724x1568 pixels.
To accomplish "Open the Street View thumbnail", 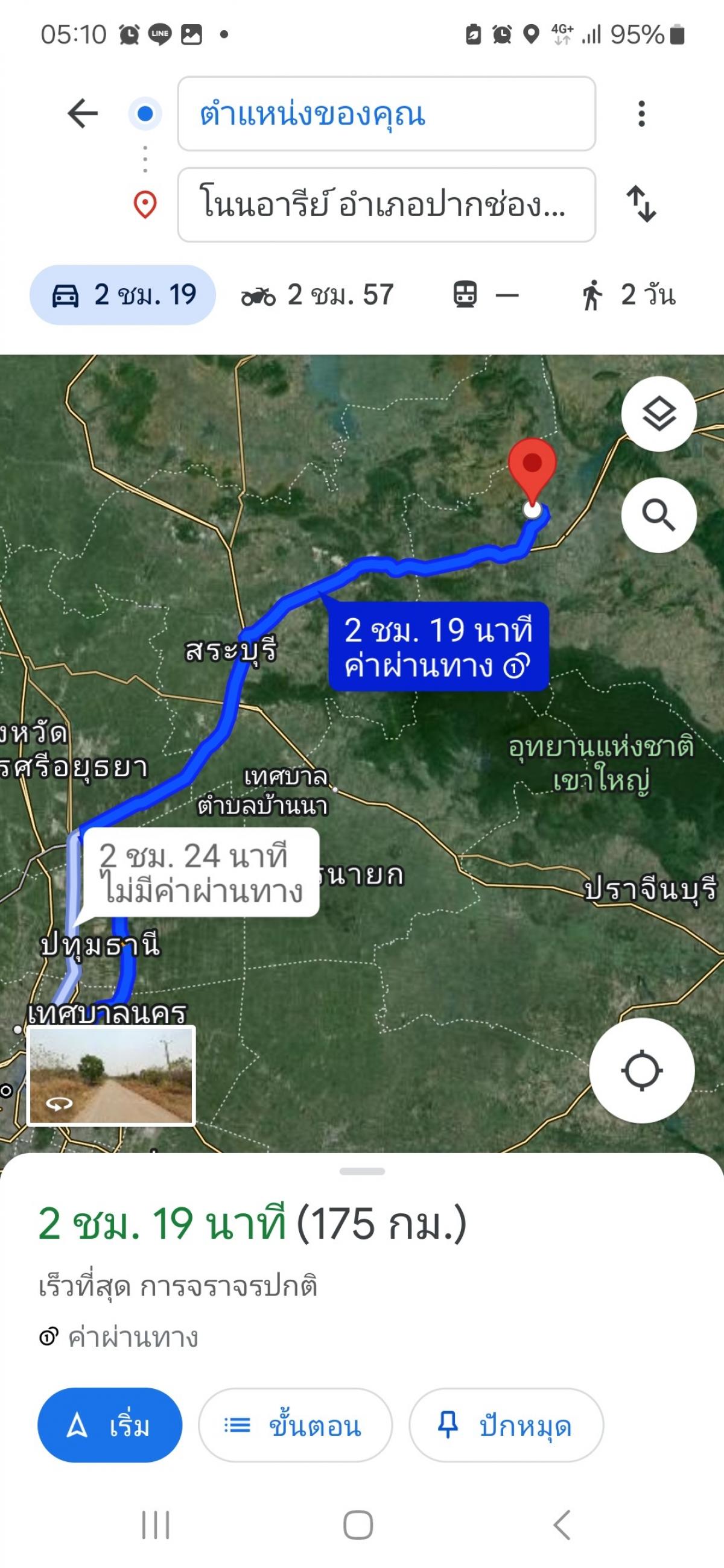I will click(111, 1075).
